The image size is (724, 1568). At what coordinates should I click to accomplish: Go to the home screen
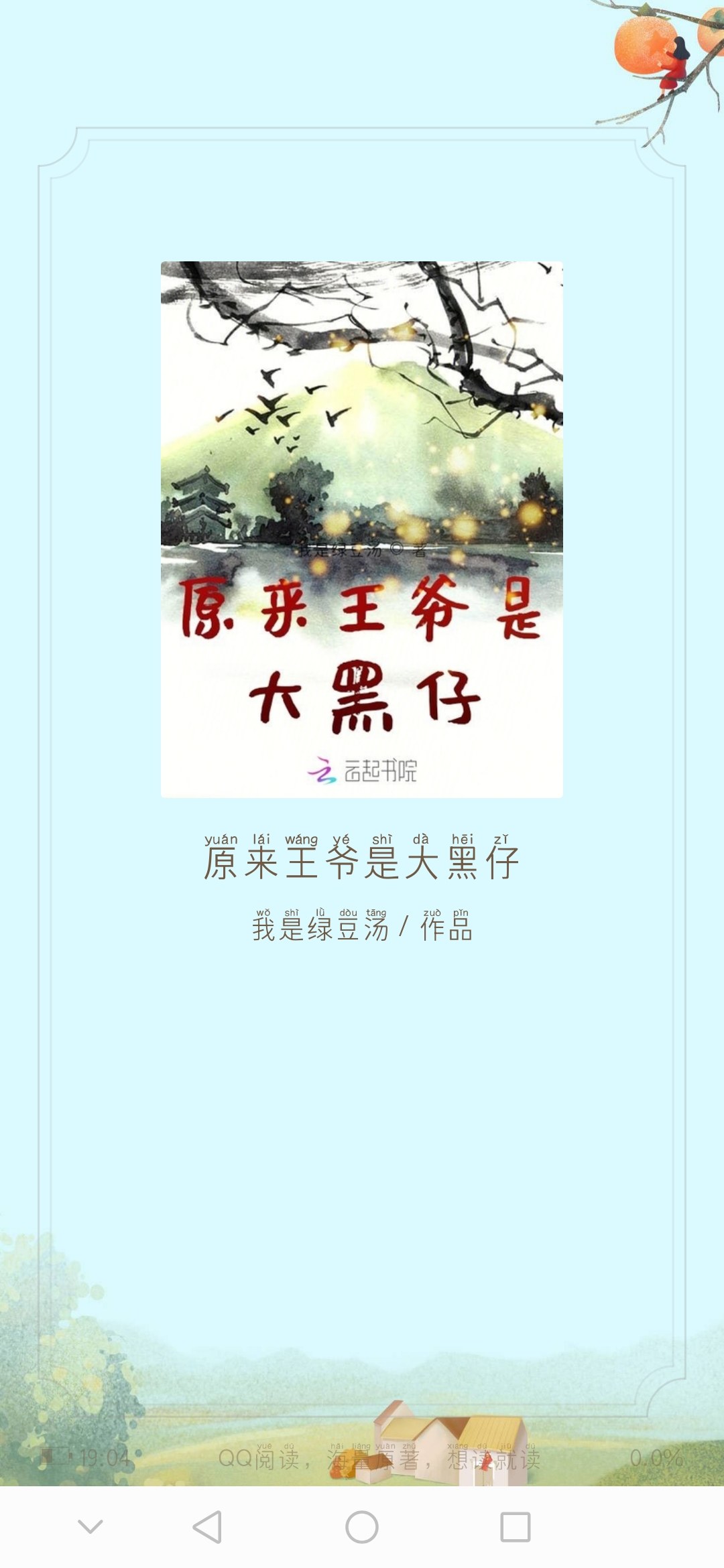pyautogui.click(x=362, y=1527)
